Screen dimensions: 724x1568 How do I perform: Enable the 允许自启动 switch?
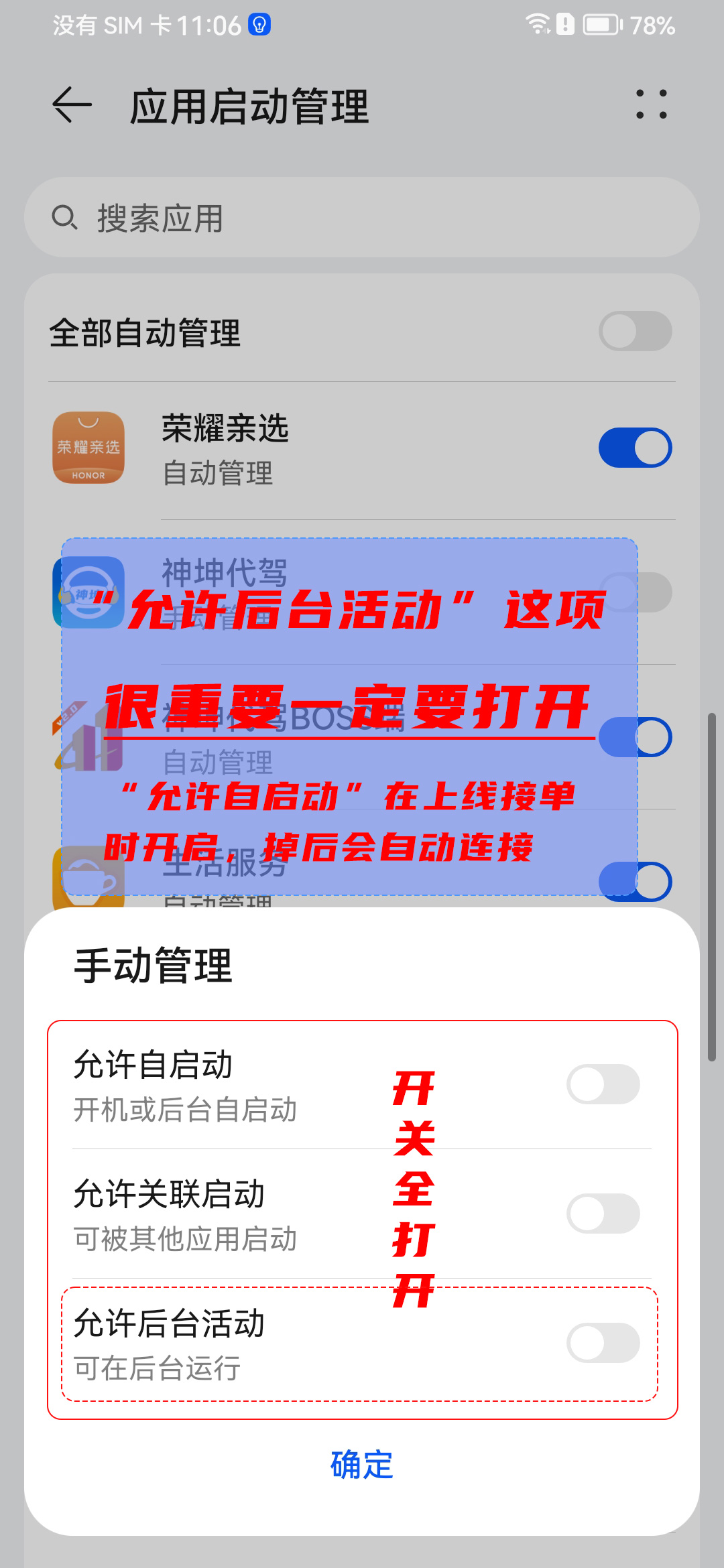(603, 1084)
